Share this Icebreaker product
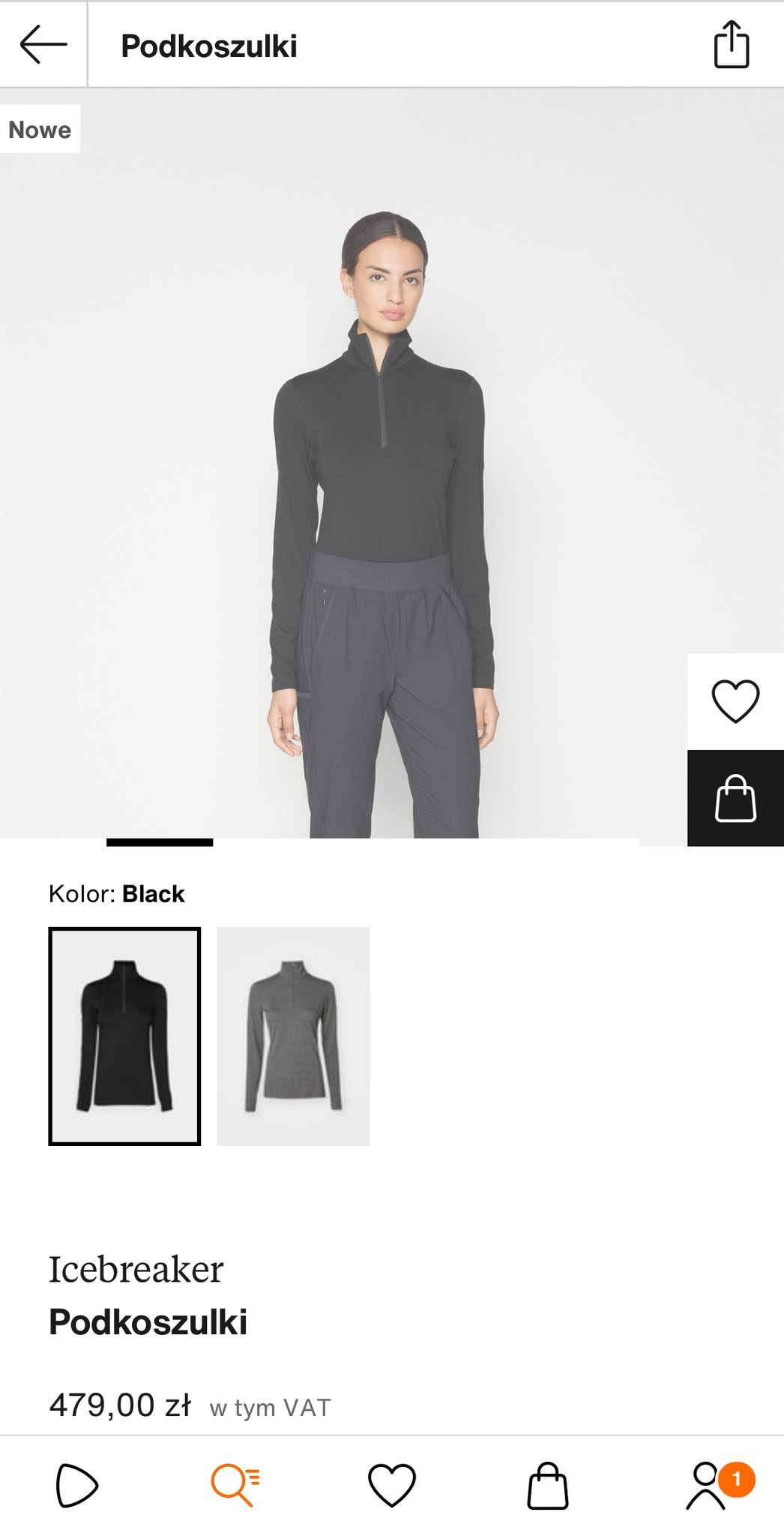Viewport: 784px width, 1536px height. (731, 45)
